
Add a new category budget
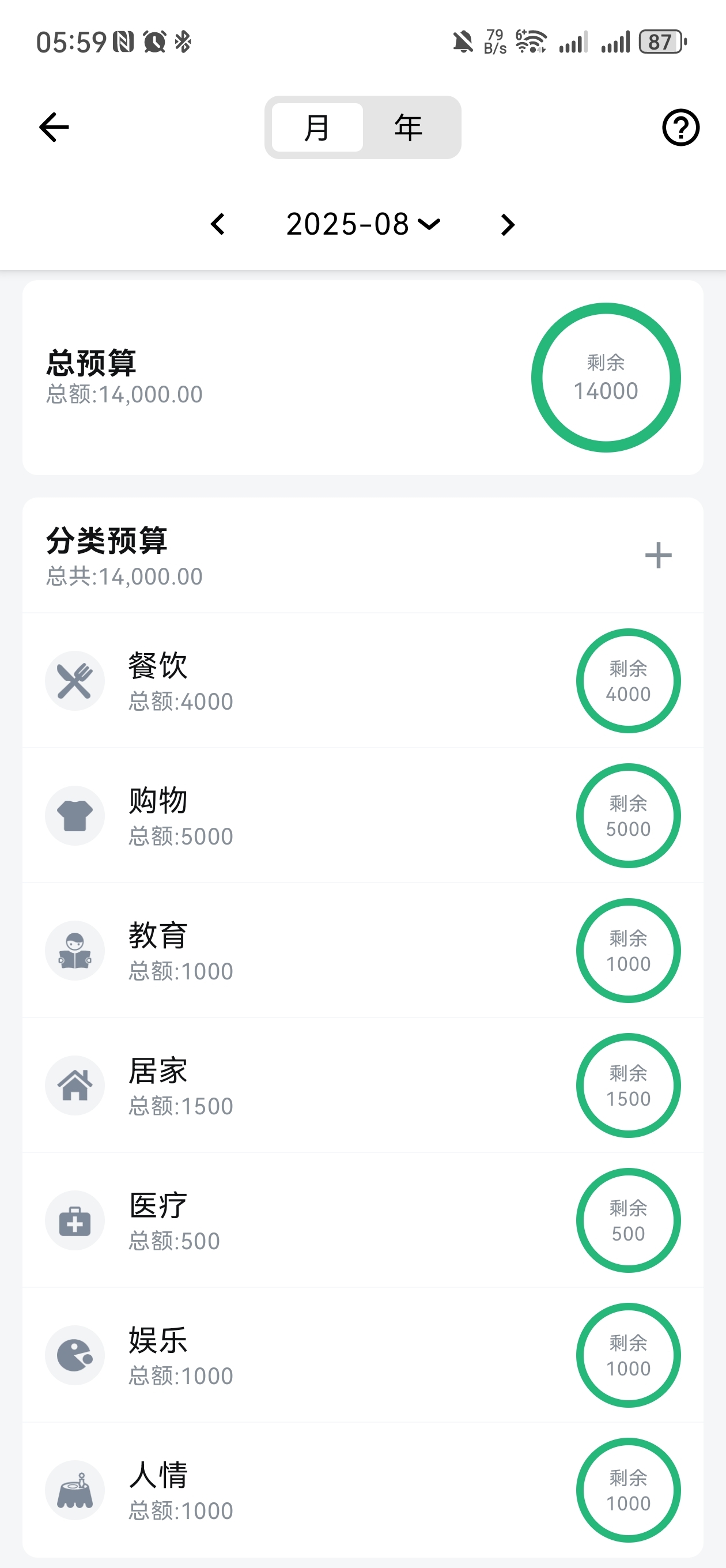coord(658,555)
